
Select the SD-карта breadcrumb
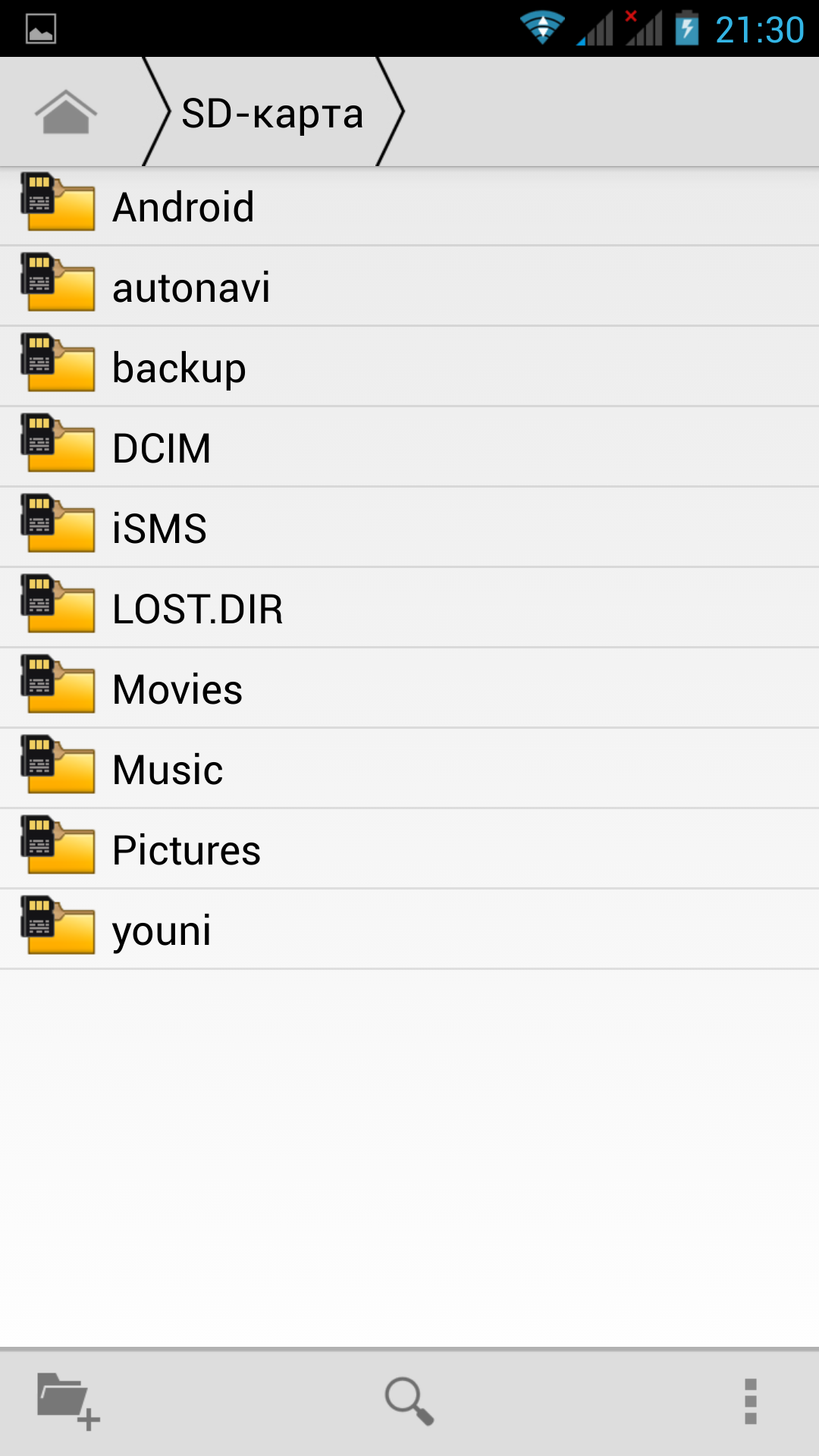tap(272, 114)
